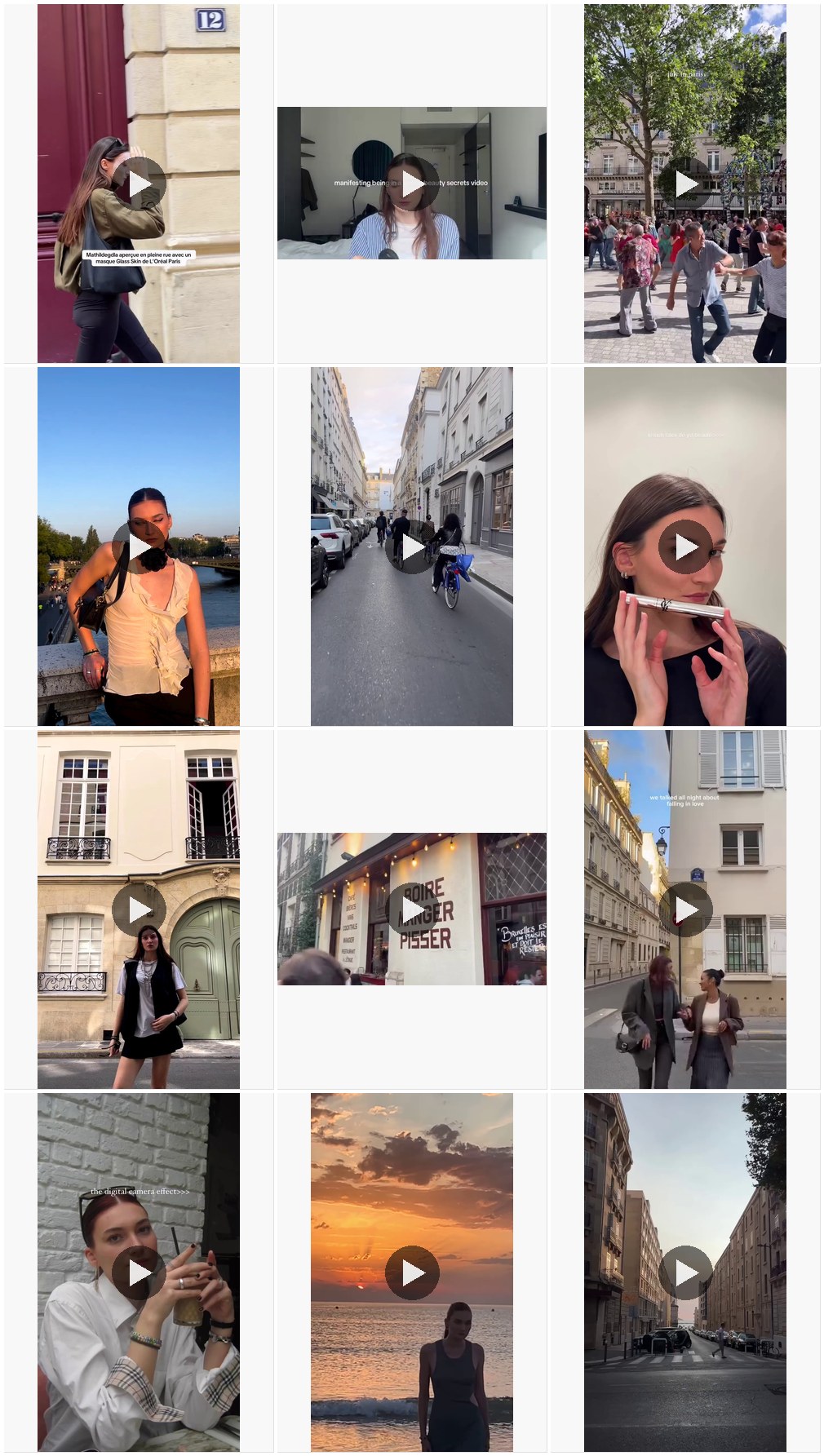
Task: Play the cyclists riding down street video
Action: 412,547
